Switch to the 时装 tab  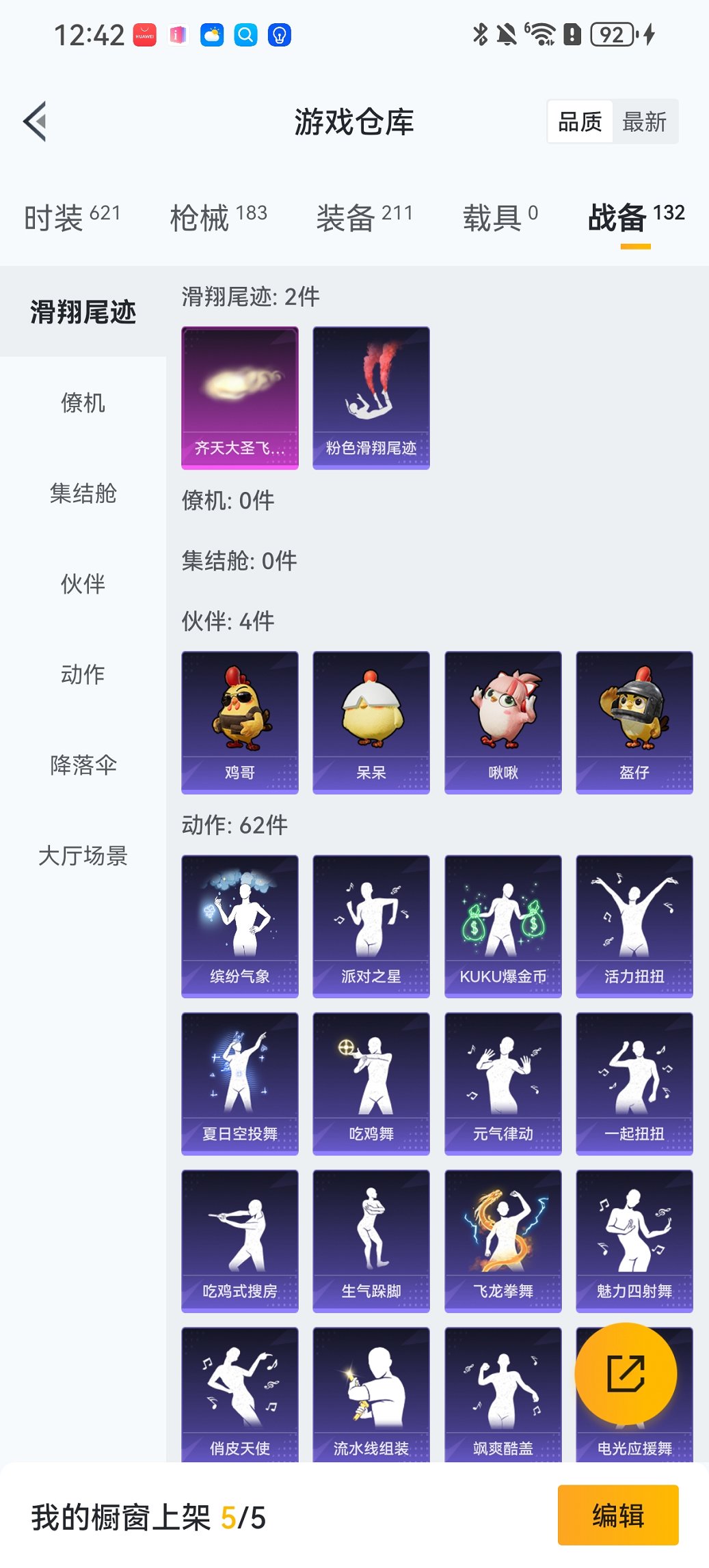[72, 217]
